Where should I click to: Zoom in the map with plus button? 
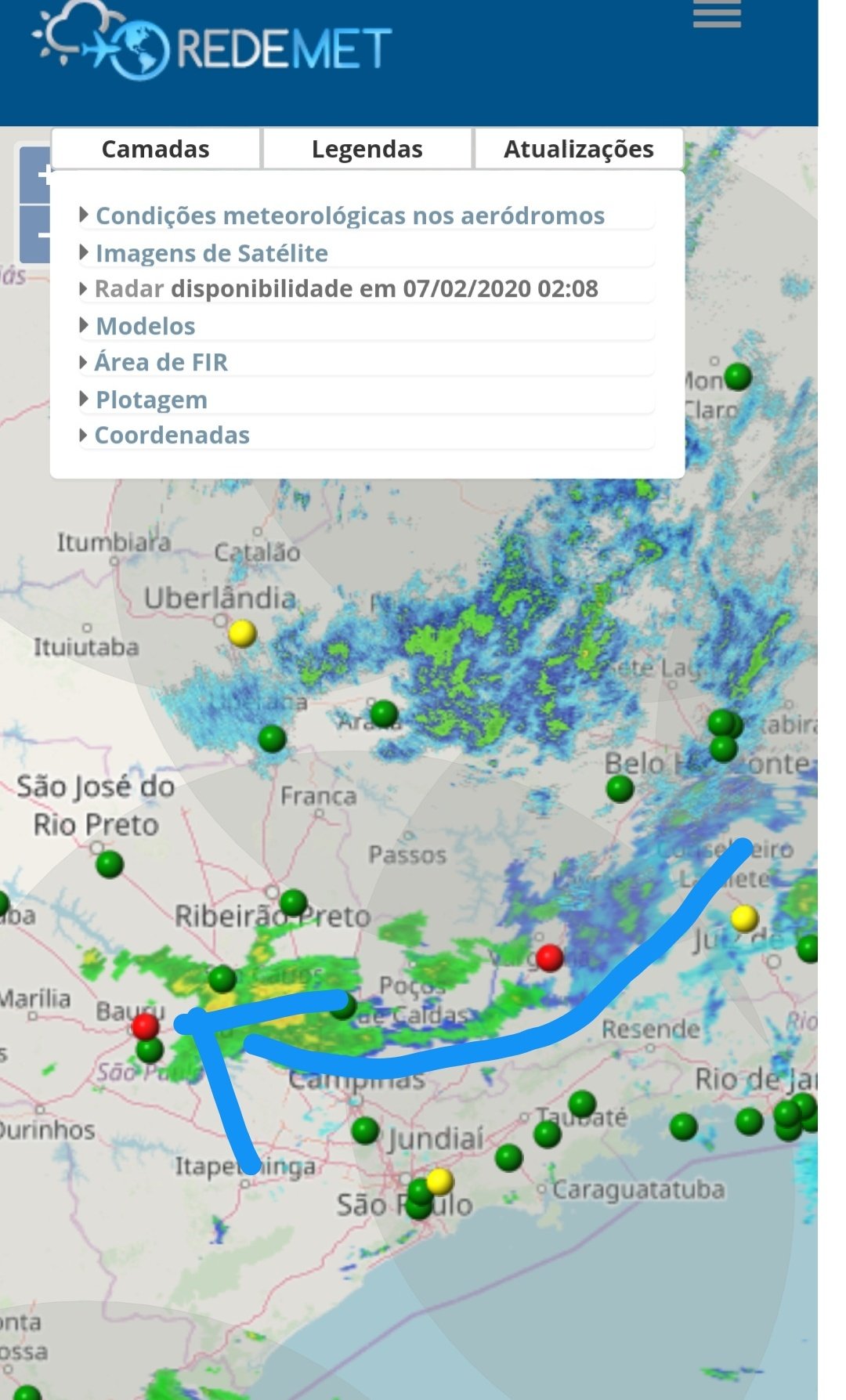[x=36, y=174]
